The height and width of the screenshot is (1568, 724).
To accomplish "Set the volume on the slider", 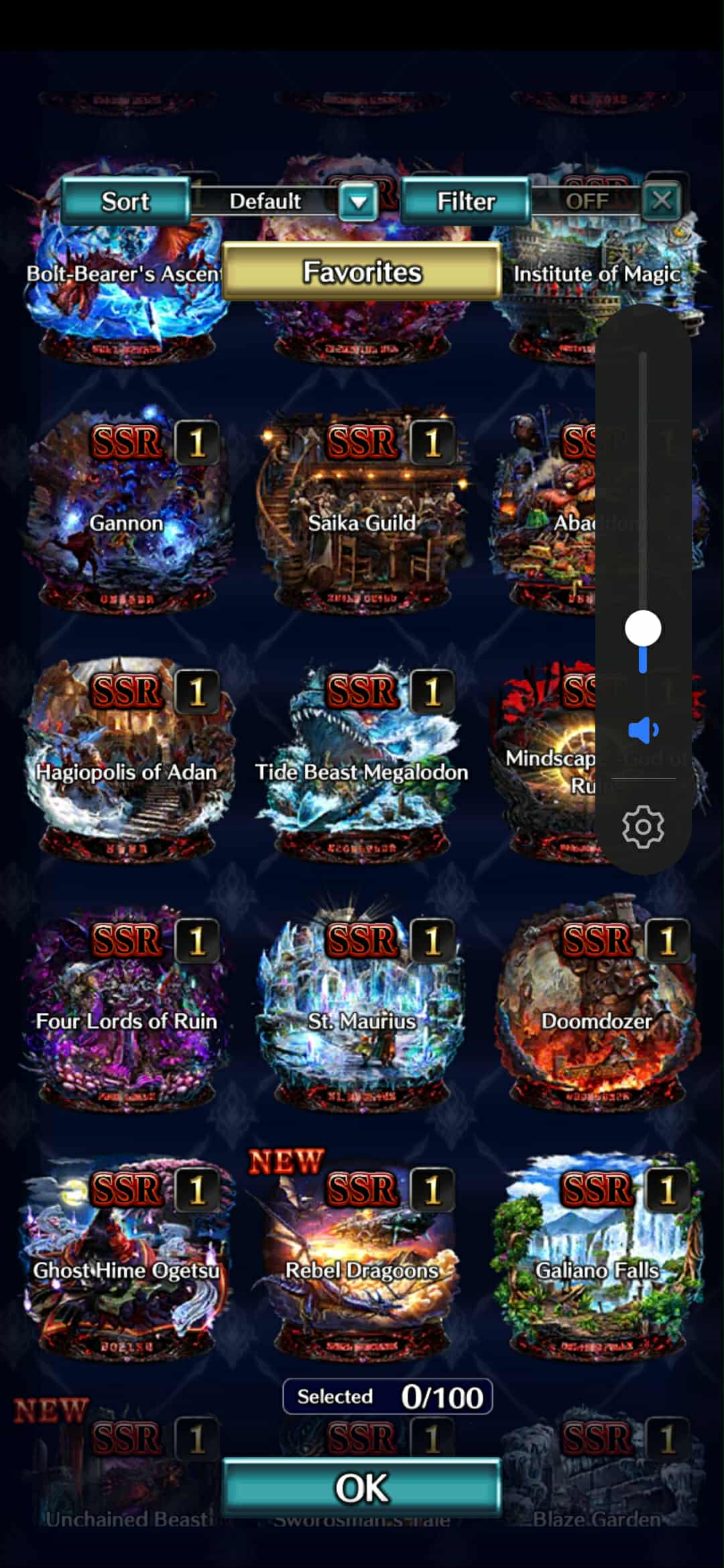I will point(643,629).
